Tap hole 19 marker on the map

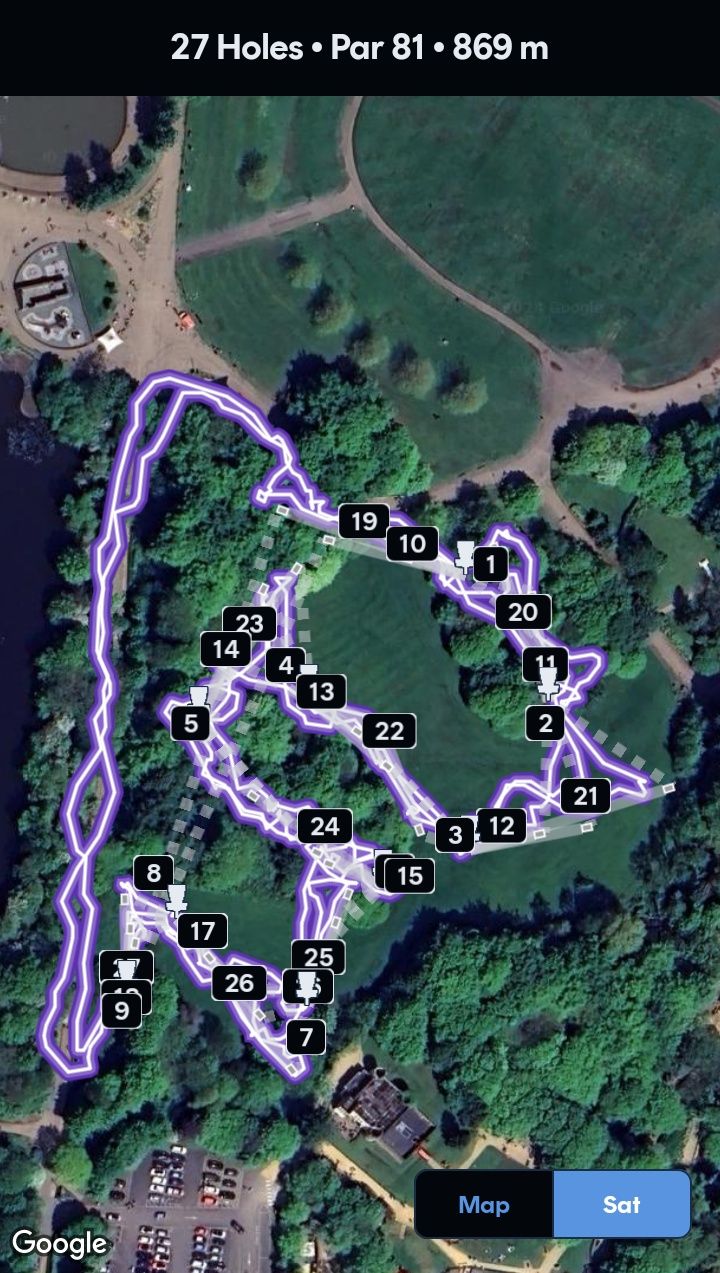click(x=364, y=521)
